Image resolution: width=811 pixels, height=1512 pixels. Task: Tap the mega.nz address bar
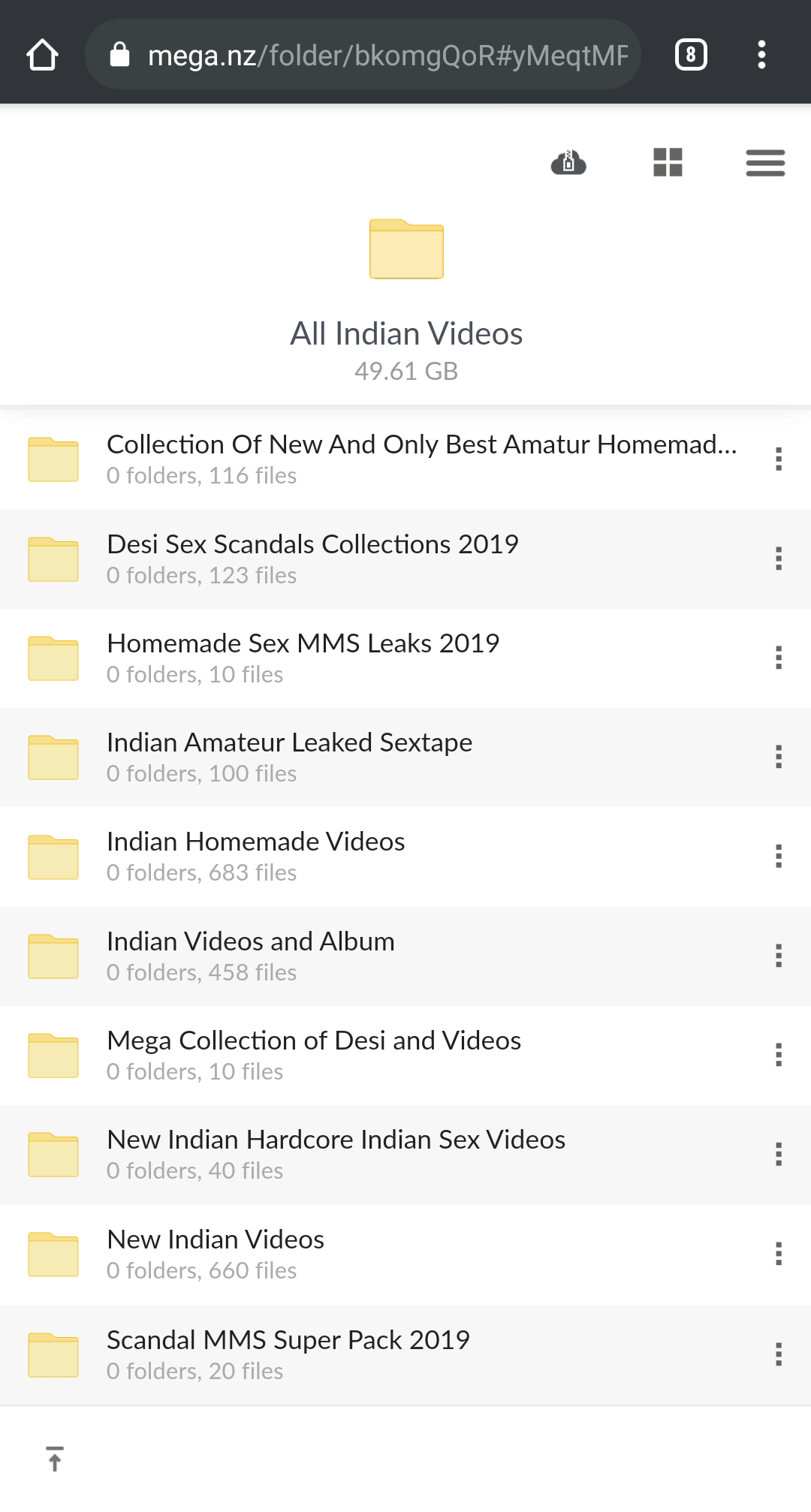tap(363, 55)
